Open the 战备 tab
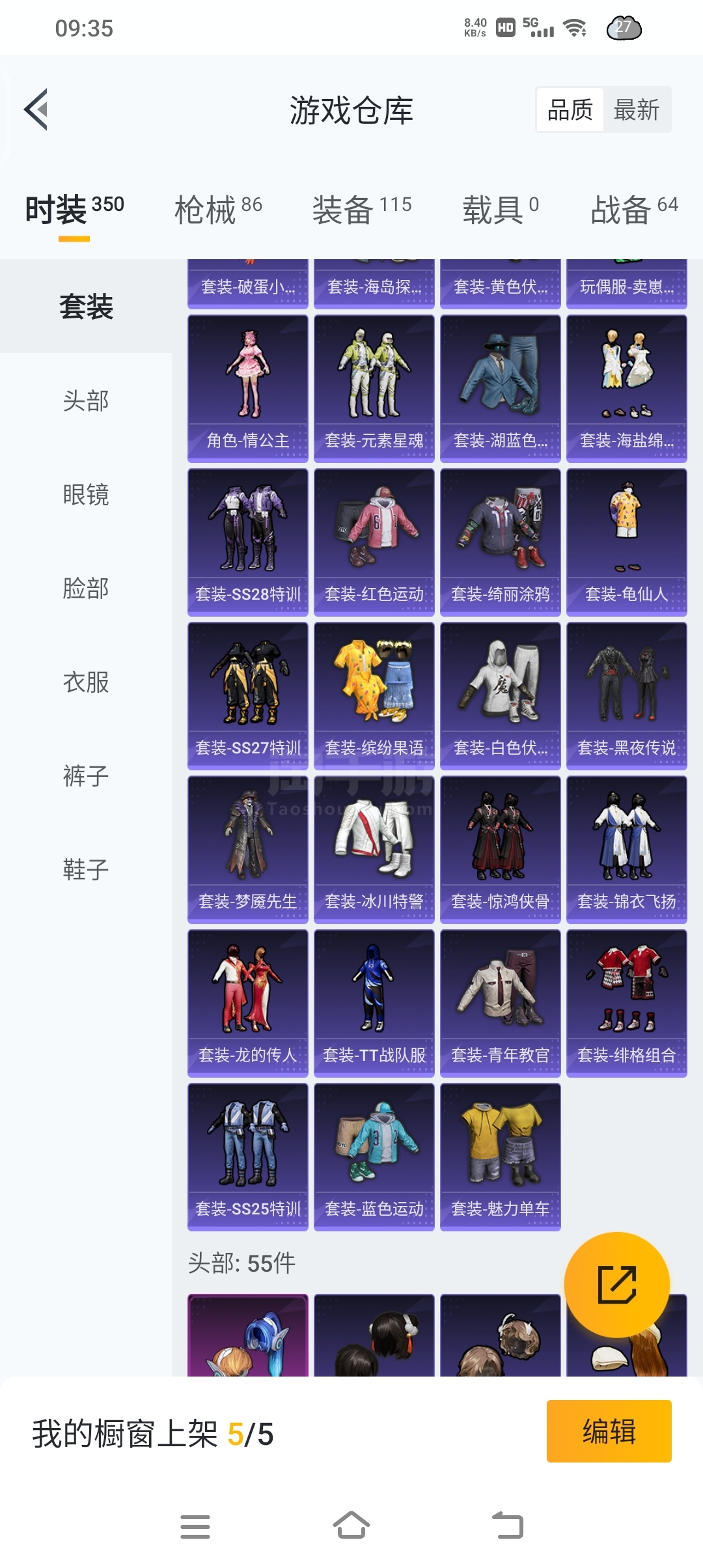 (x=634, y=210)
